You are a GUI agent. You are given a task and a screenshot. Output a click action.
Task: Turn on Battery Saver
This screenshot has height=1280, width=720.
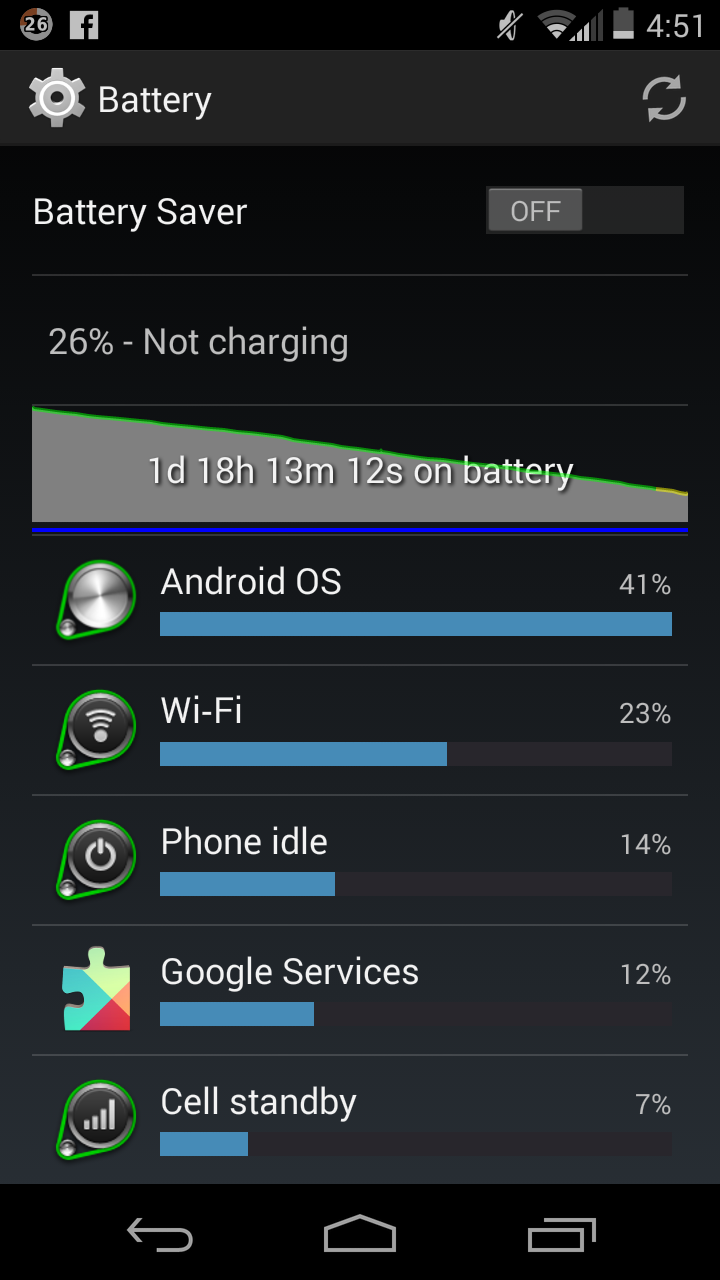584,211
